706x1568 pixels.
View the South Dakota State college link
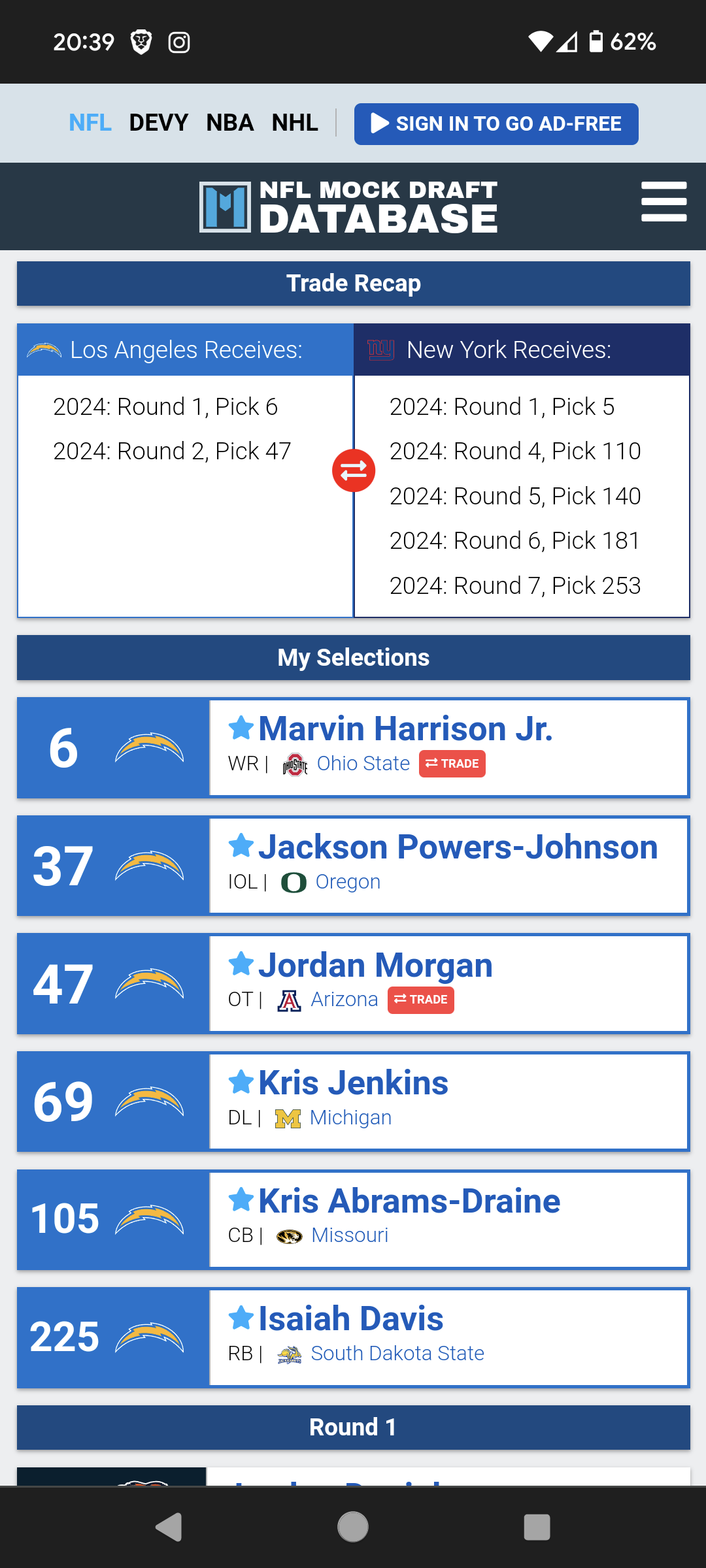click(397, 1354)
